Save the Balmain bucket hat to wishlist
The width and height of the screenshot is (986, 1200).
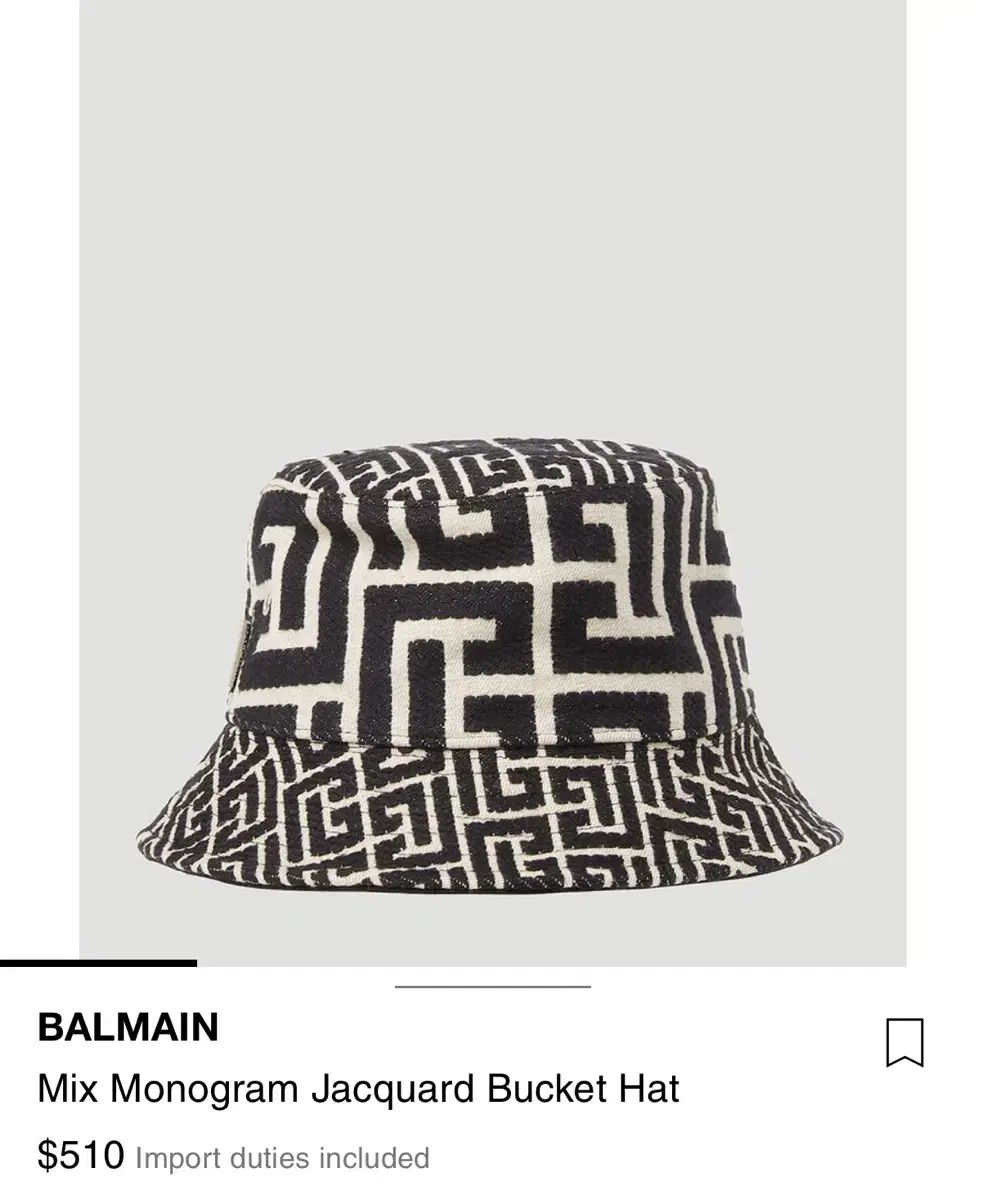904,1042
